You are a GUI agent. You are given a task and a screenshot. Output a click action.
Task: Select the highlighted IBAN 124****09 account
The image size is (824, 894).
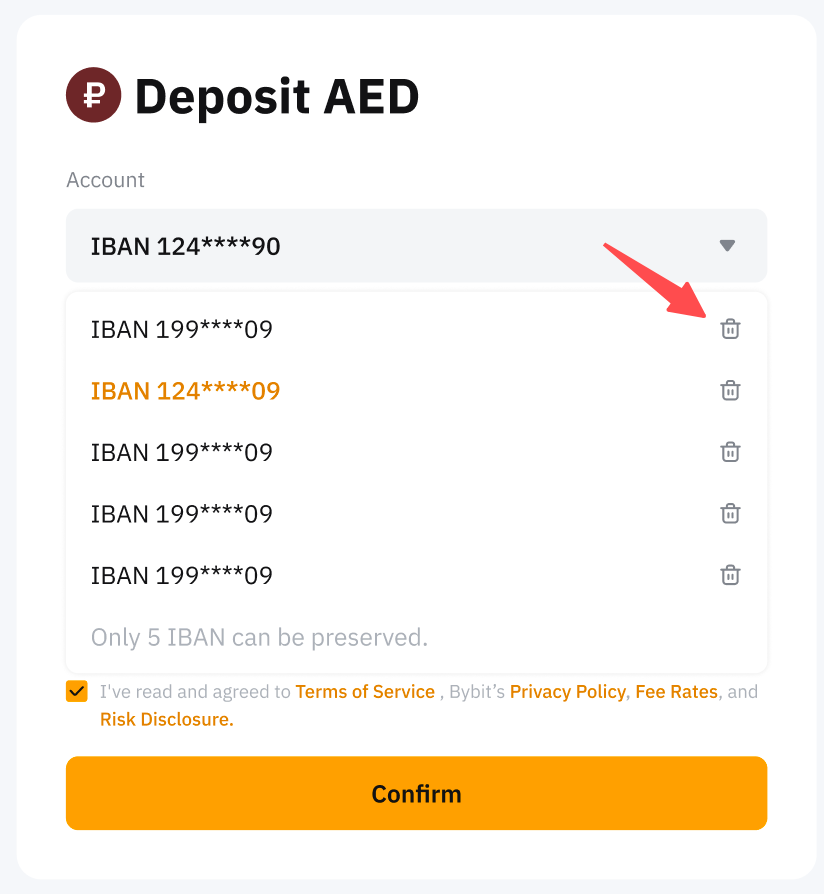coord(185,391)
